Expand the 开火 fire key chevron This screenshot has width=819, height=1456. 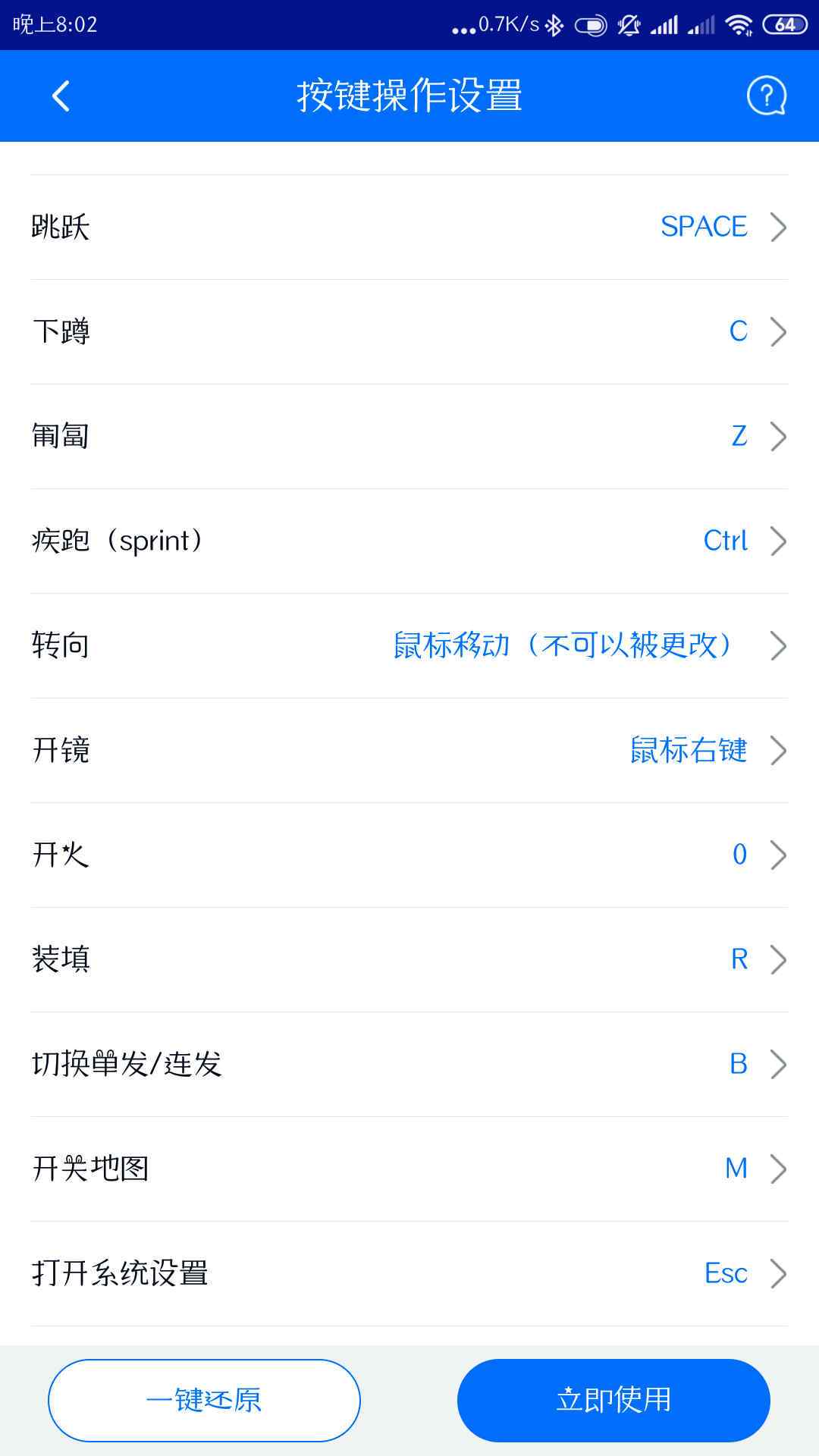(x=777, y=855)
